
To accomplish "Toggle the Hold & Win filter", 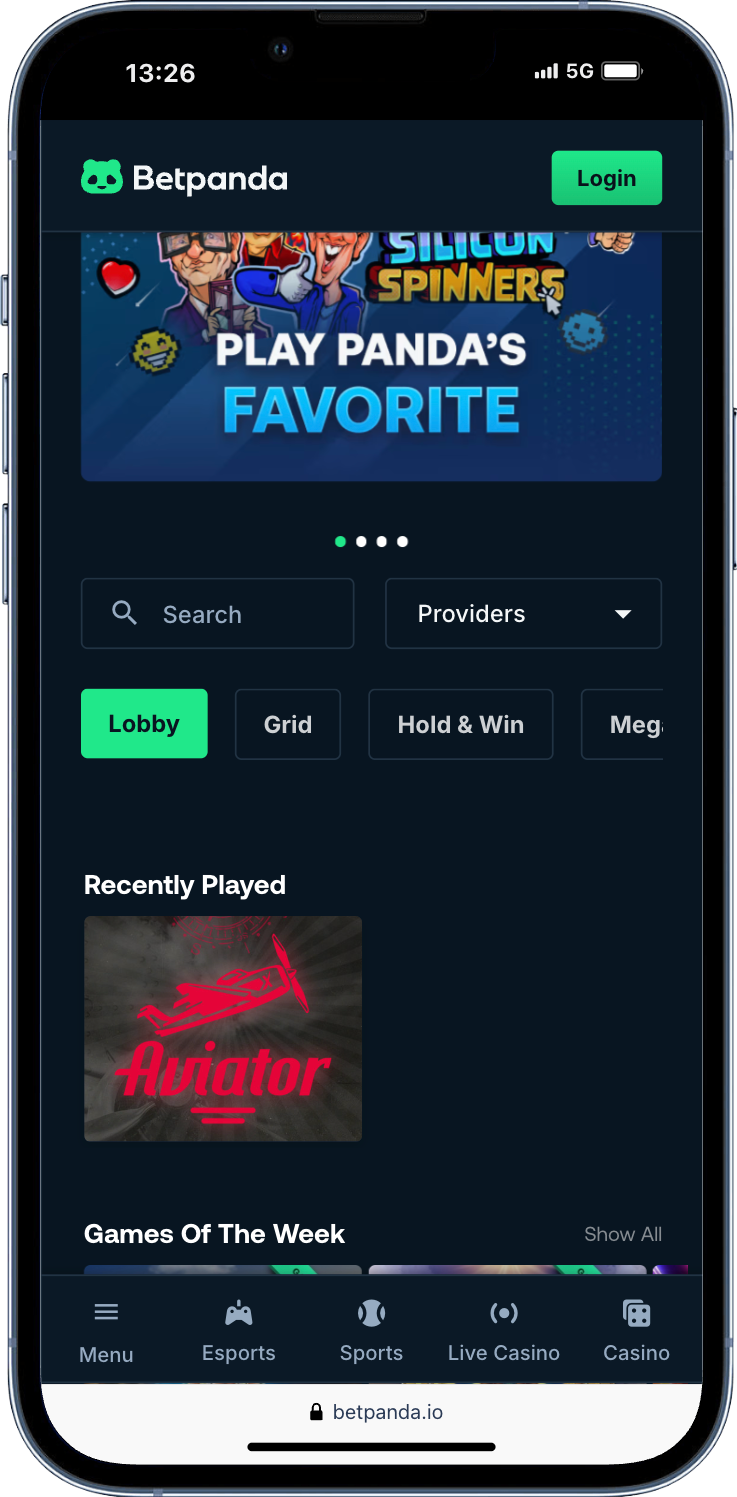I will [x=460, y=723].
